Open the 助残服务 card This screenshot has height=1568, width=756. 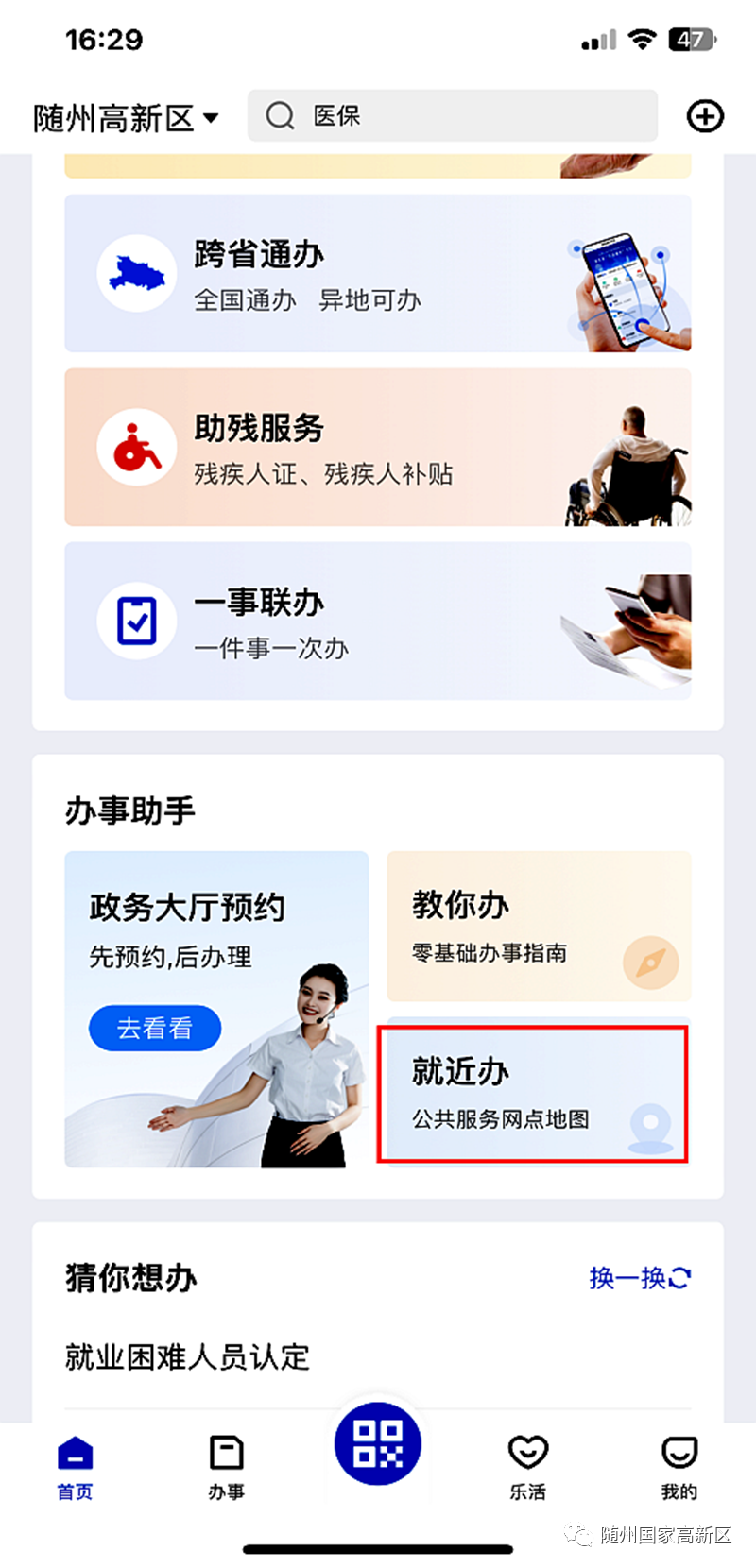pos(377,448)
